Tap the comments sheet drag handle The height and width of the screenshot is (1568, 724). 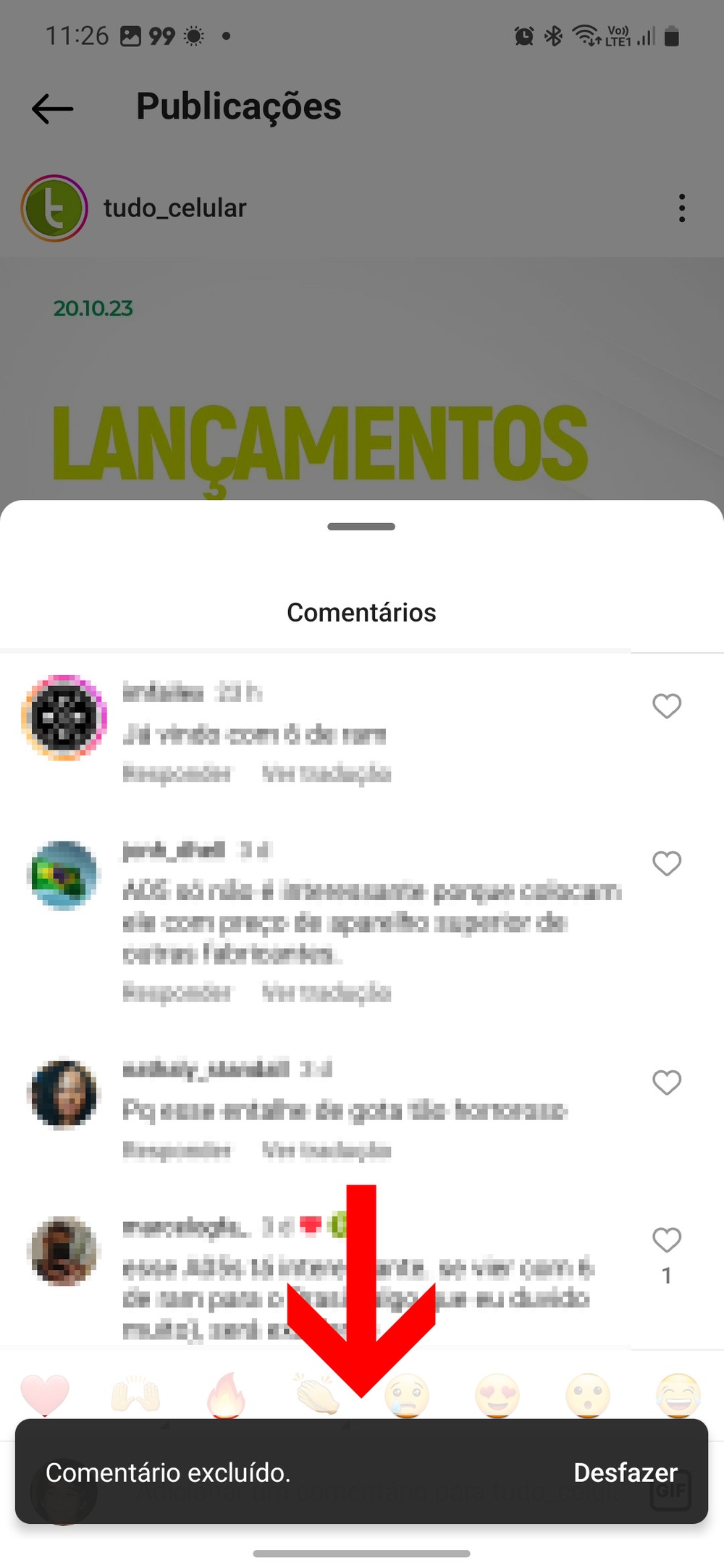[361, 527]
